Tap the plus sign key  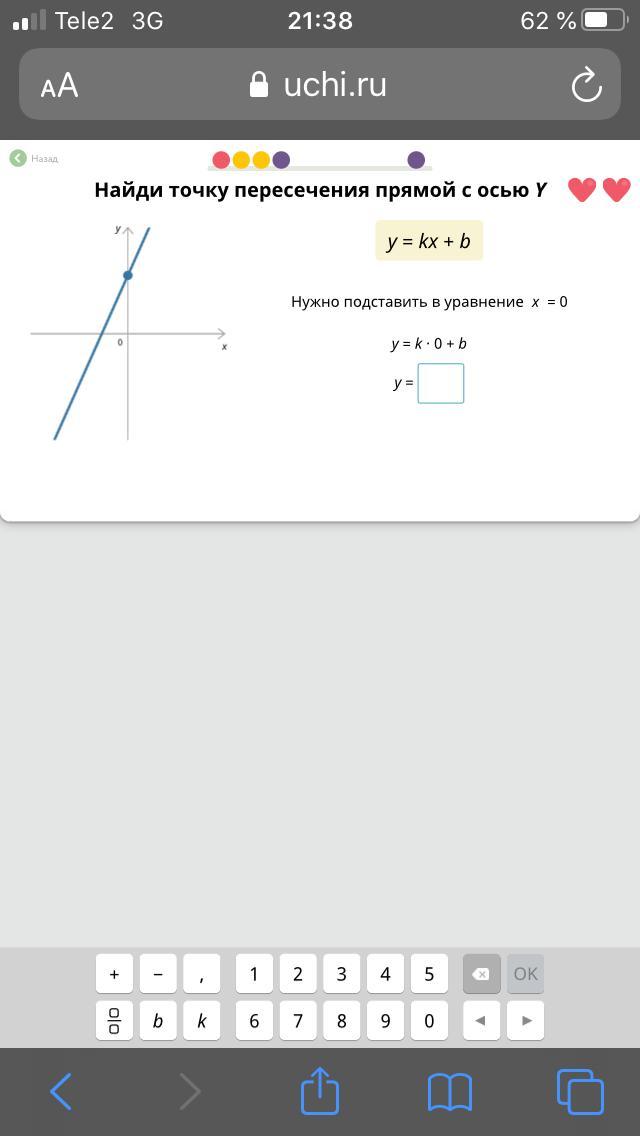(114, 974)
